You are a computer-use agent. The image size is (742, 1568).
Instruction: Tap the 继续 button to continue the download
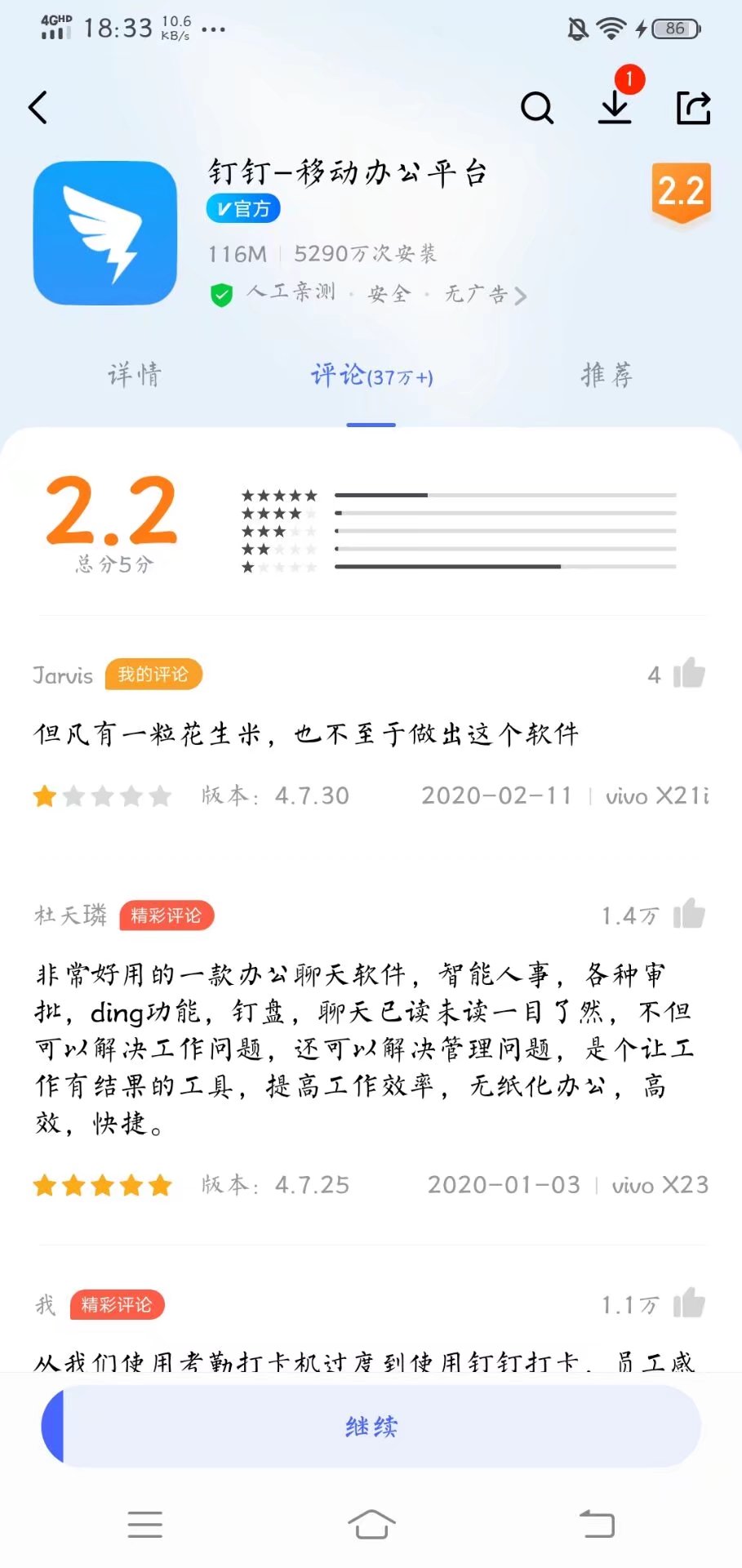tap(371, 1427)
